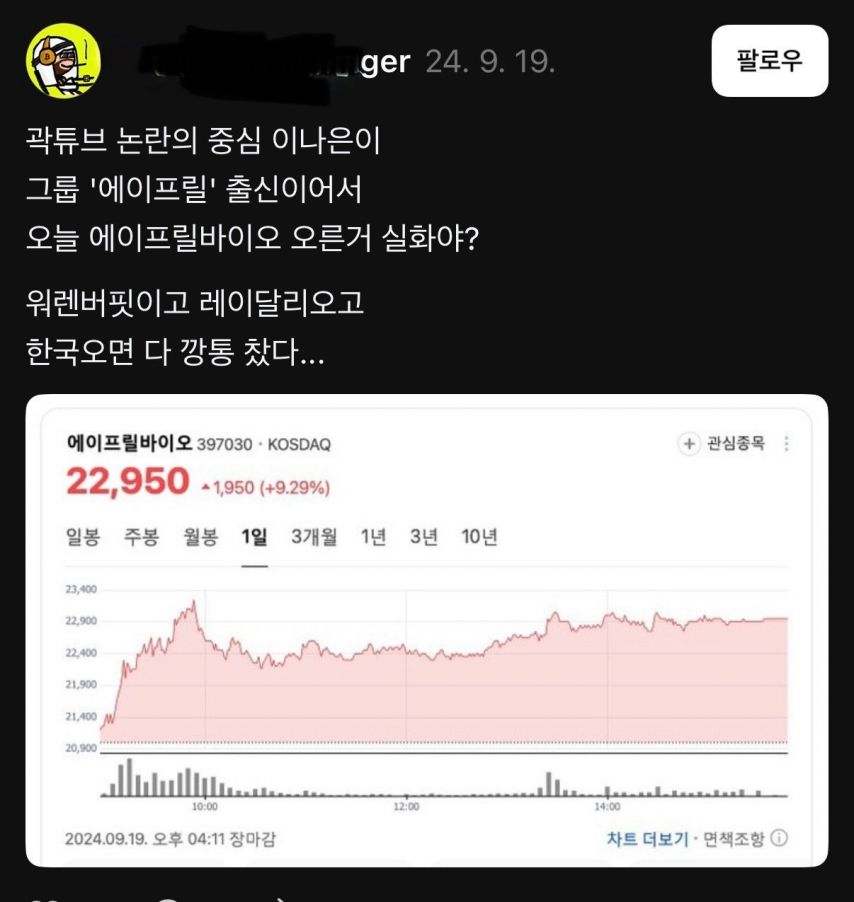Open the attached stock chart image
The height and width of the screenshot is (902, 854).
click(x=426, y=630)
